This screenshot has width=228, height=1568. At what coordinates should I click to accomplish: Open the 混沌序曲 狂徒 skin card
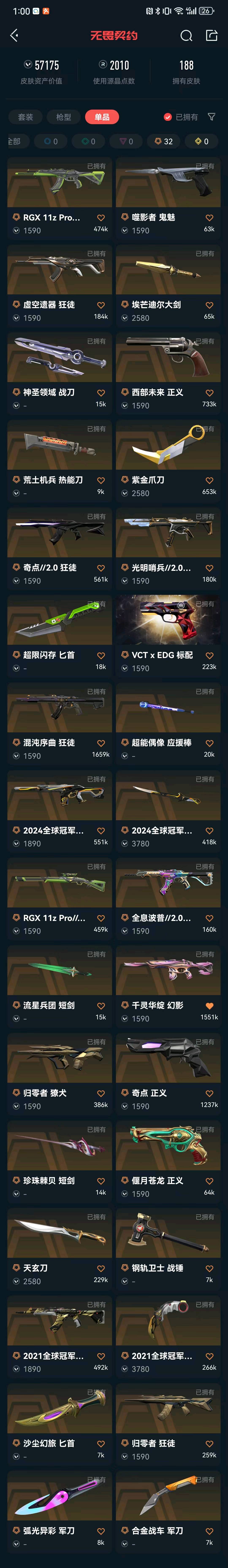[60, 724]
